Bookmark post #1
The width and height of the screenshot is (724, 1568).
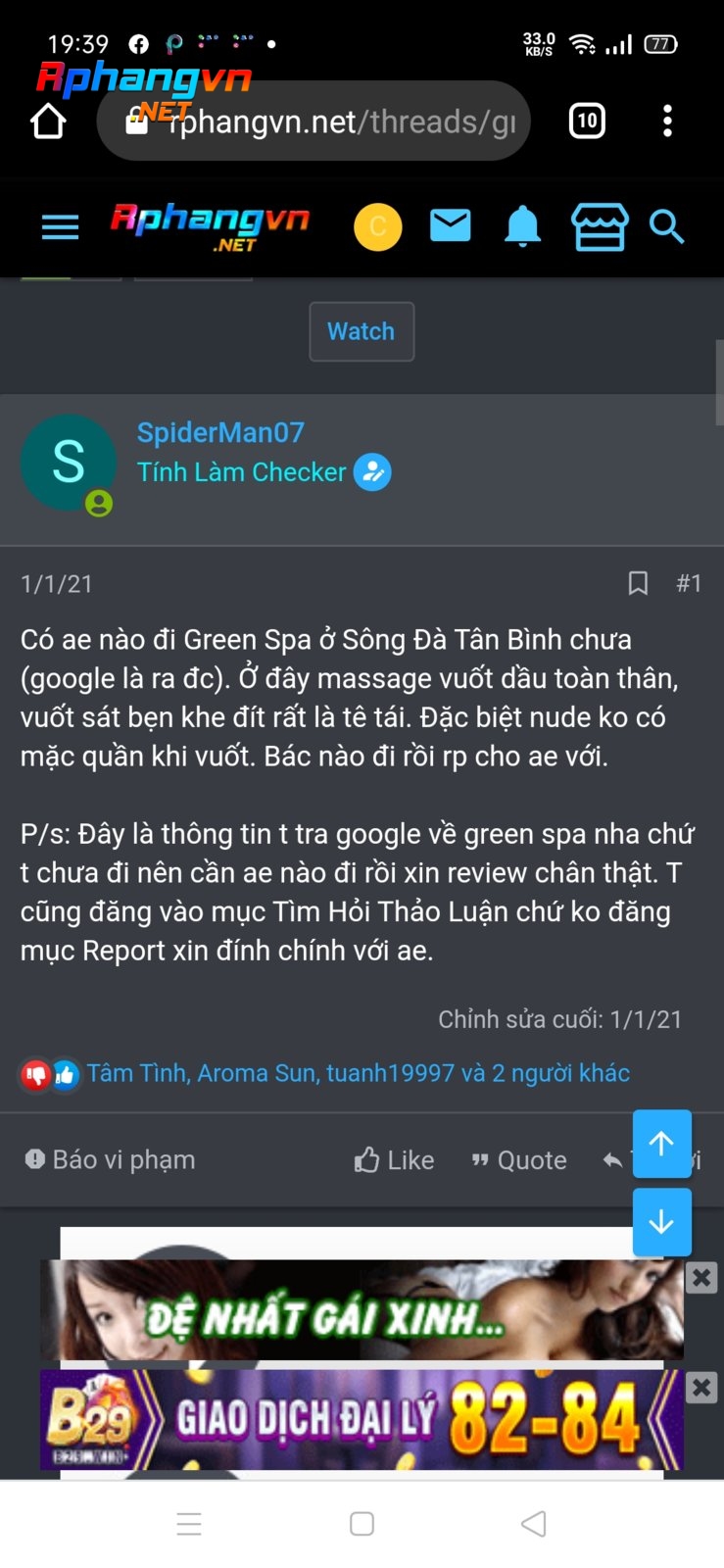(638, 583)
